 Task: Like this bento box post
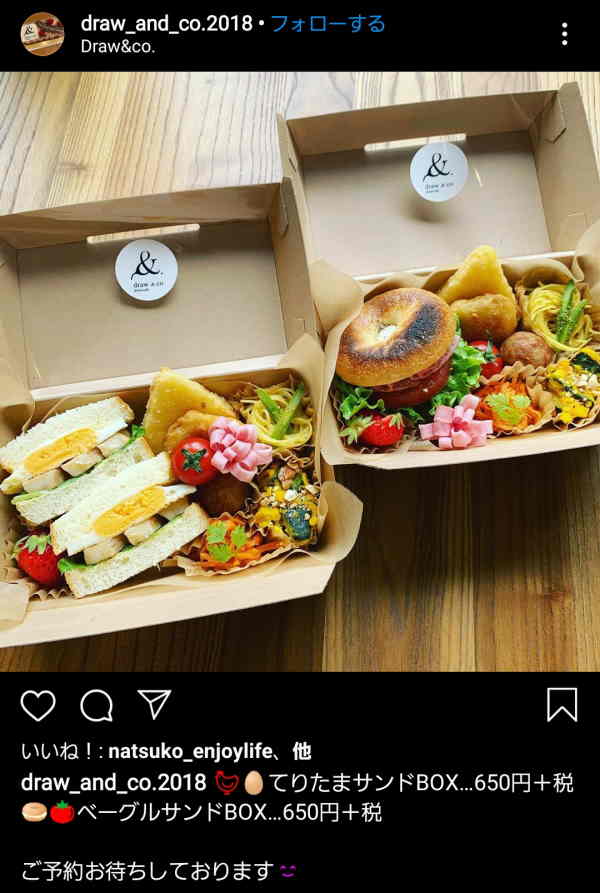pos(38,705)
